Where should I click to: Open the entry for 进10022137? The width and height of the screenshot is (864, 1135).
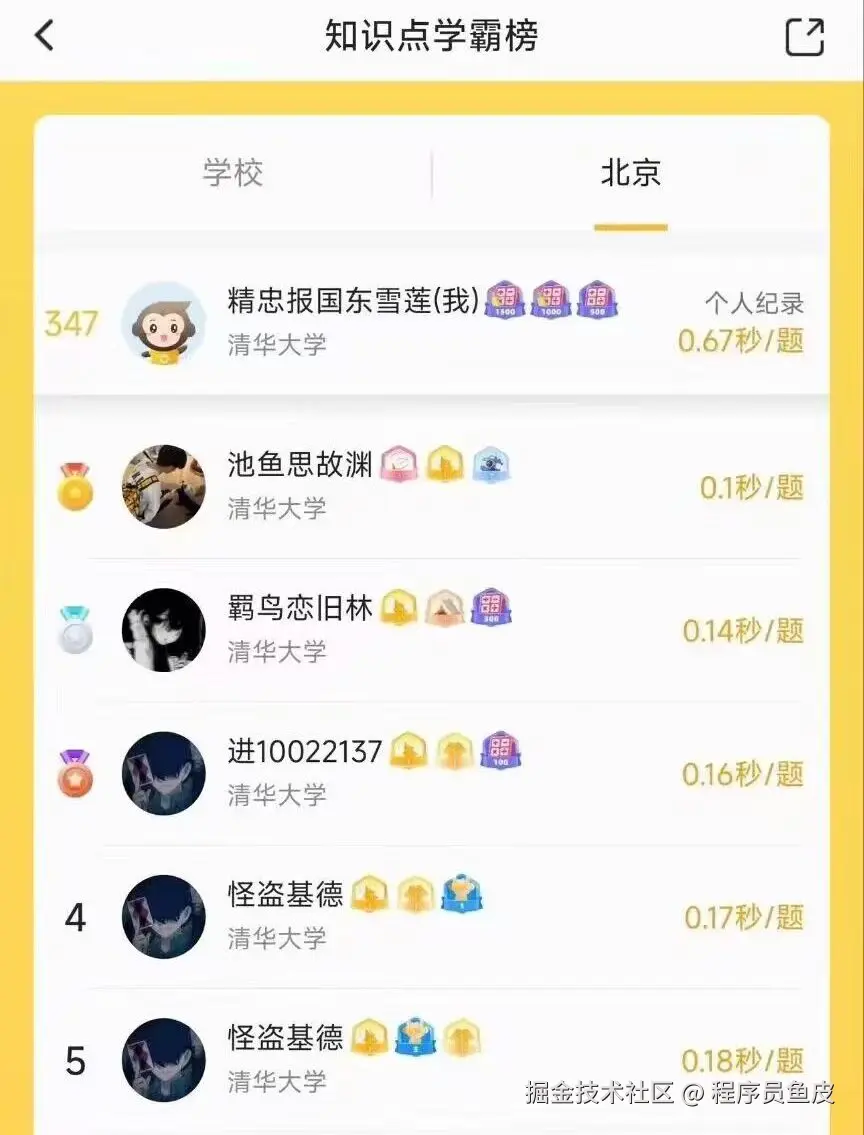[x=430, y=773]
